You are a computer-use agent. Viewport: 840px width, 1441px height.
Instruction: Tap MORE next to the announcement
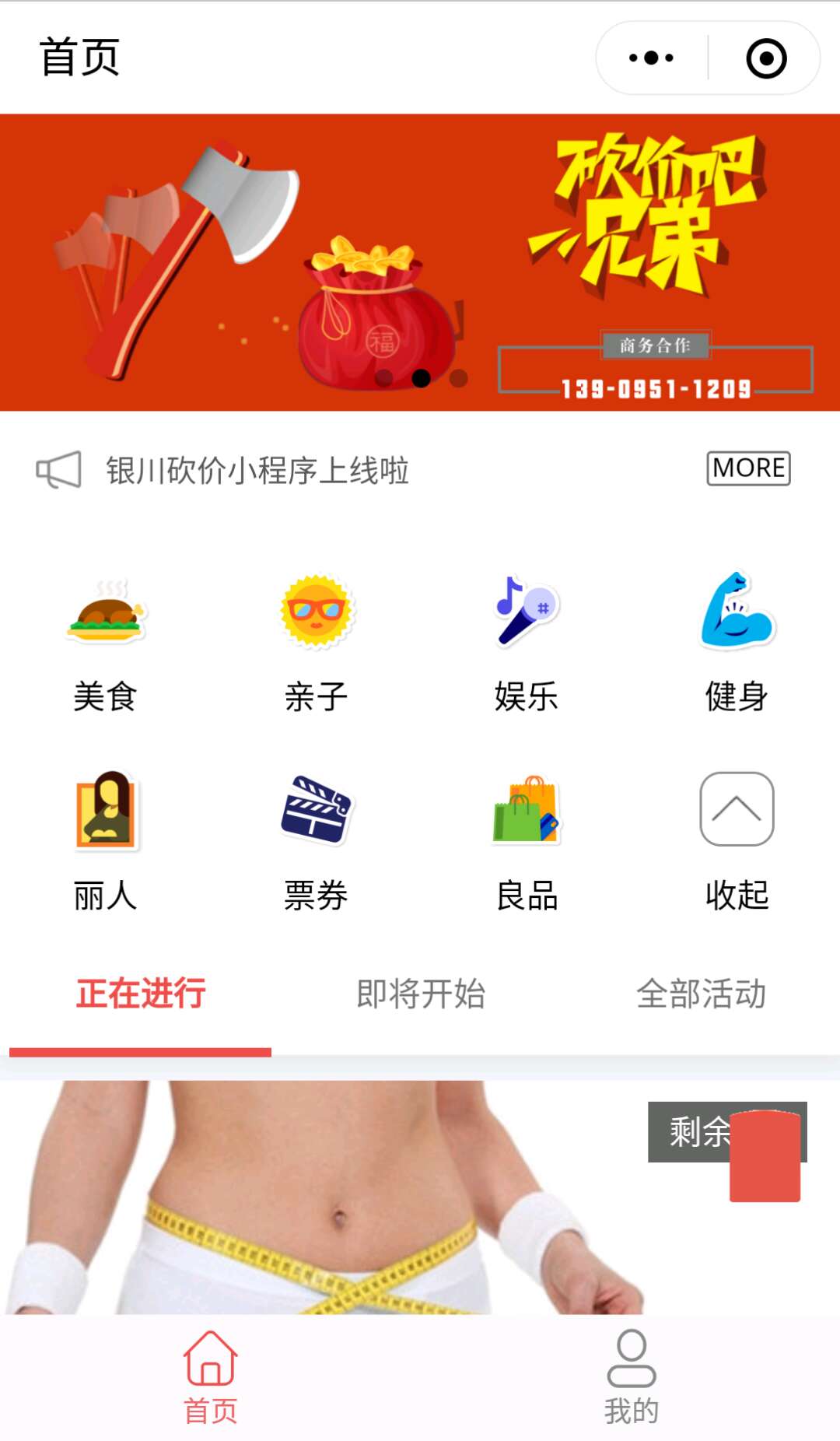(748, 468)
